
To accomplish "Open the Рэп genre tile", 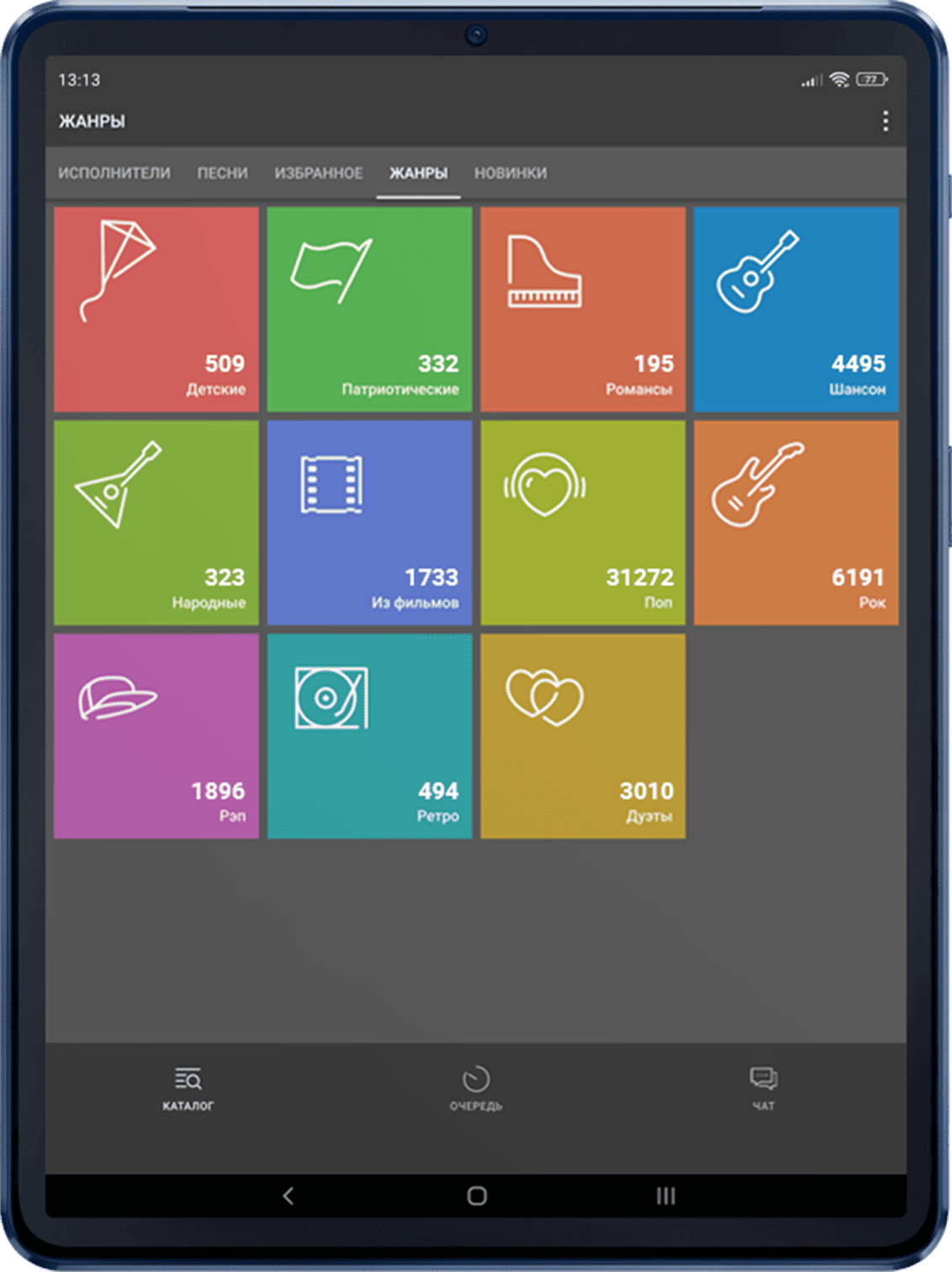I will (156, 736).
